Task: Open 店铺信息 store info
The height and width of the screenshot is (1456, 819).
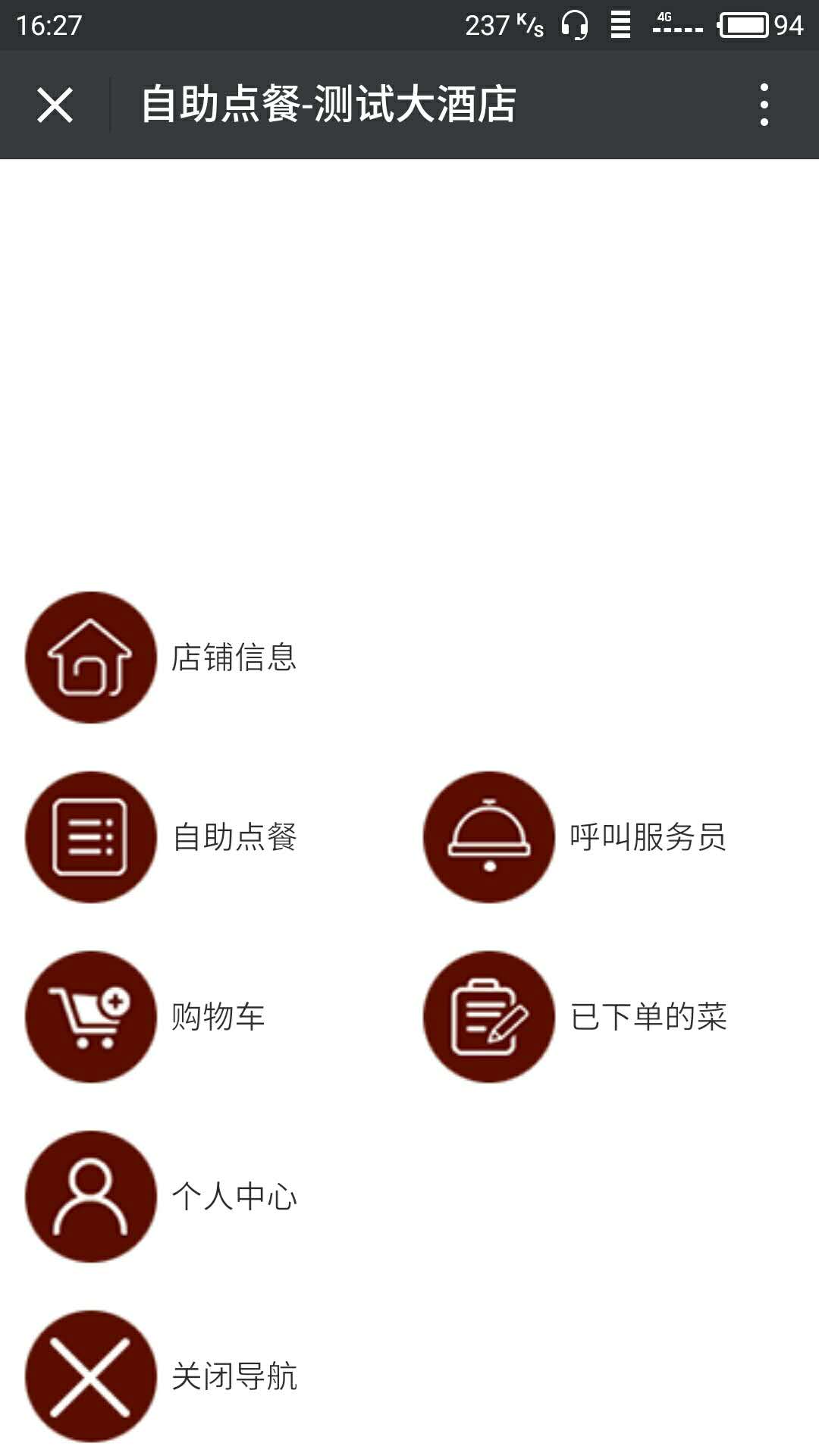Action: click(91, 657)
